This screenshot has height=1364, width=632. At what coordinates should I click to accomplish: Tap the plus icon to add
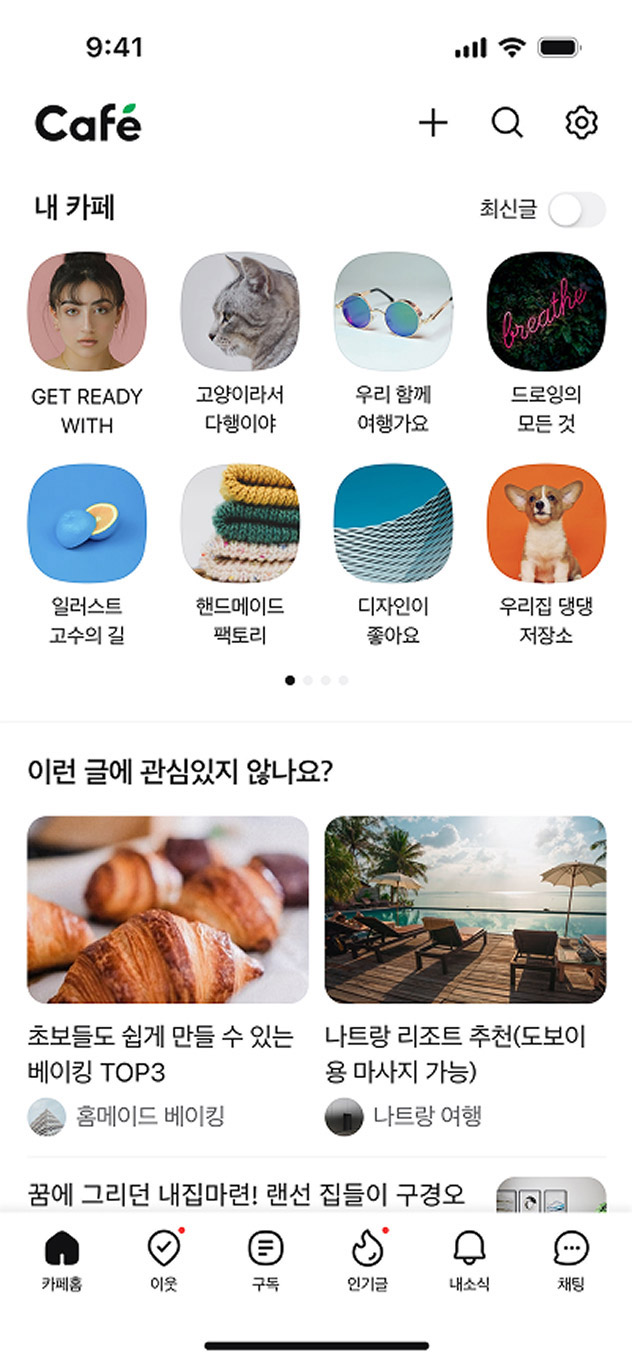433,123
